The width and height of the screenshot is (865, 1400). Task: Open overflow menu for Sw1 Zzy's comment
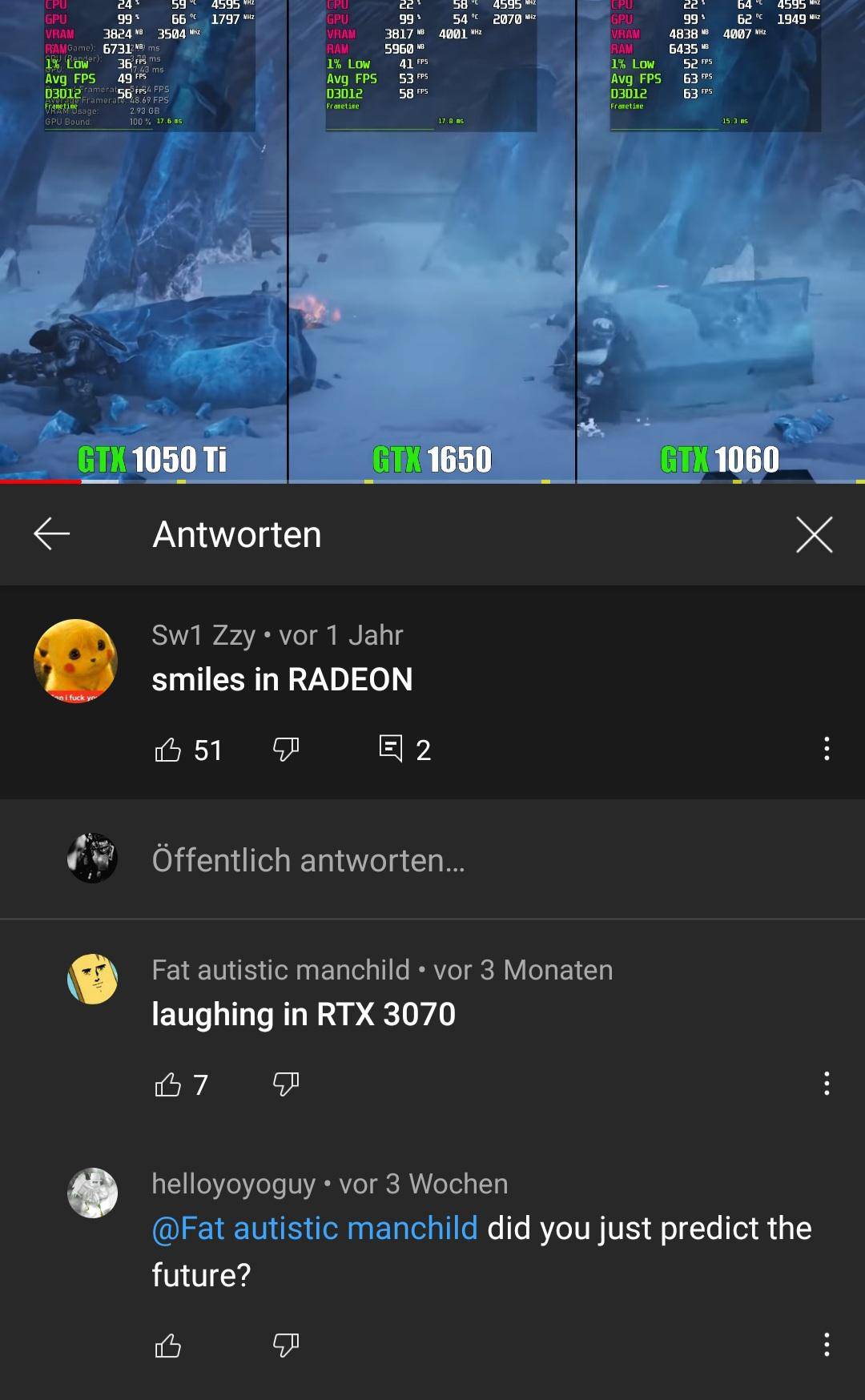(826, 749)
